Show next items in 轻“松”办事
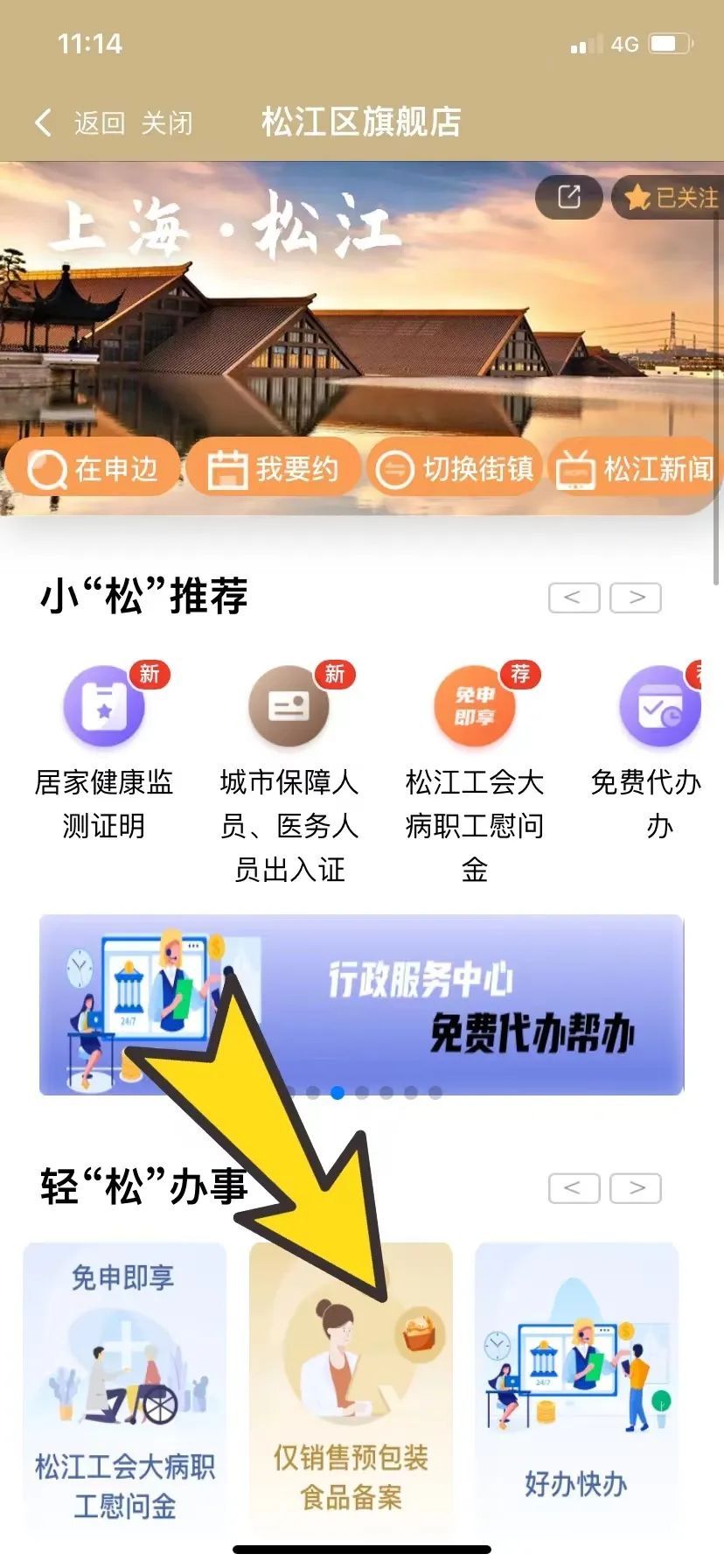724x1568 pixels. [636, 1187]
